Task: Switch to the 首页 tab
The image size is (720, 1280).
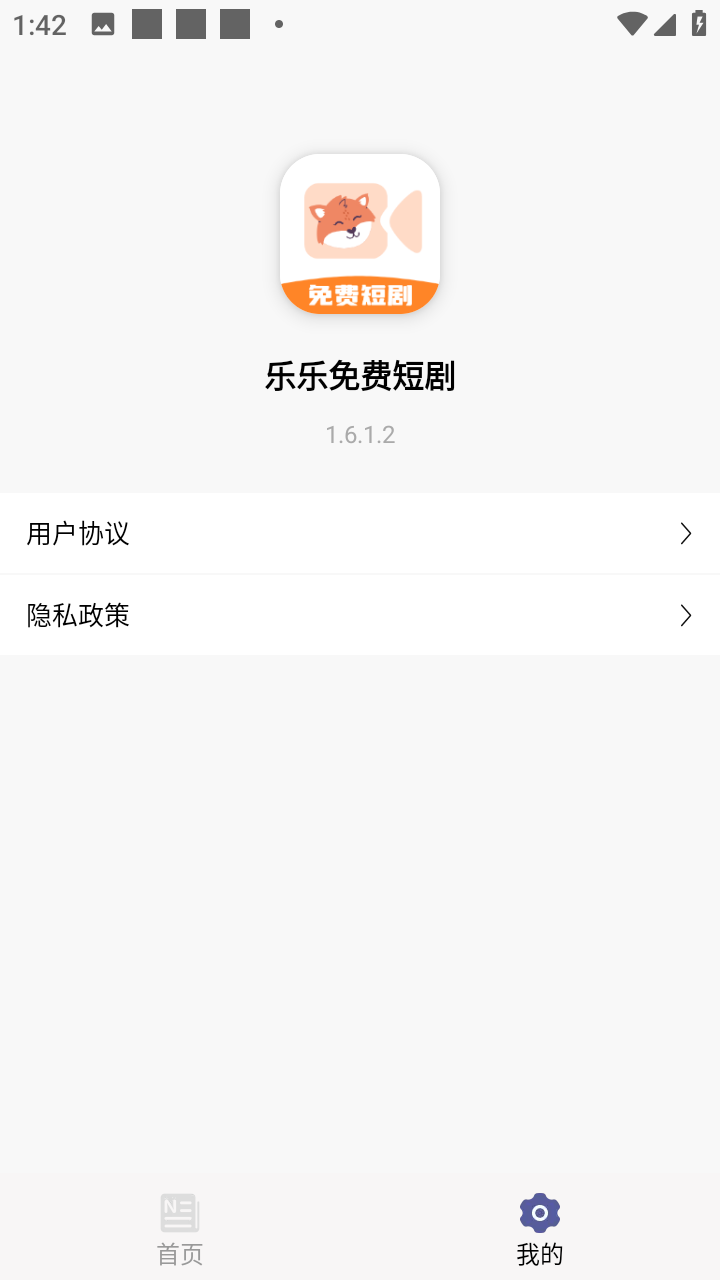Action: click(x=180, y=1229)
